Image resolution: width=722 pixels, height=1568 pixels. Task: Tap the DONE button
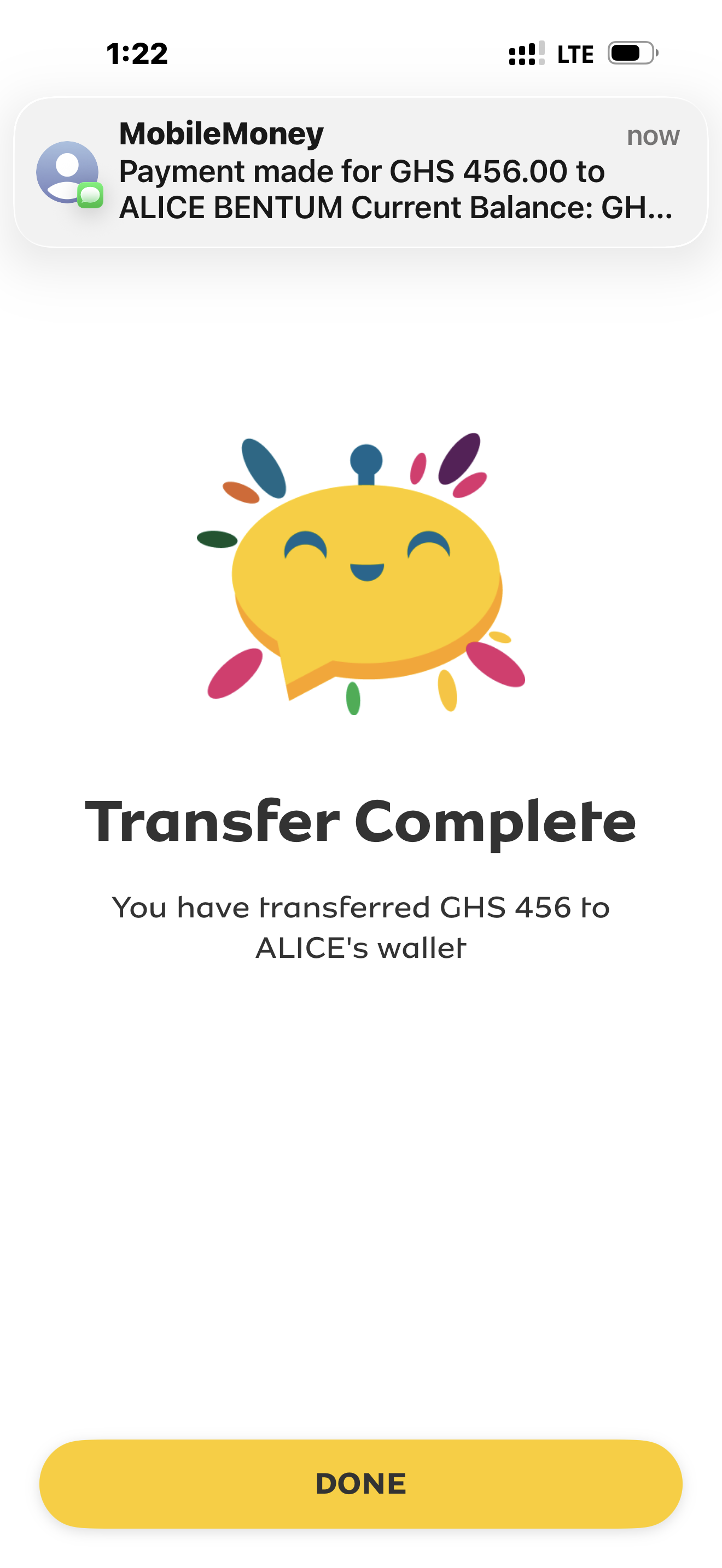(360, 1483)
